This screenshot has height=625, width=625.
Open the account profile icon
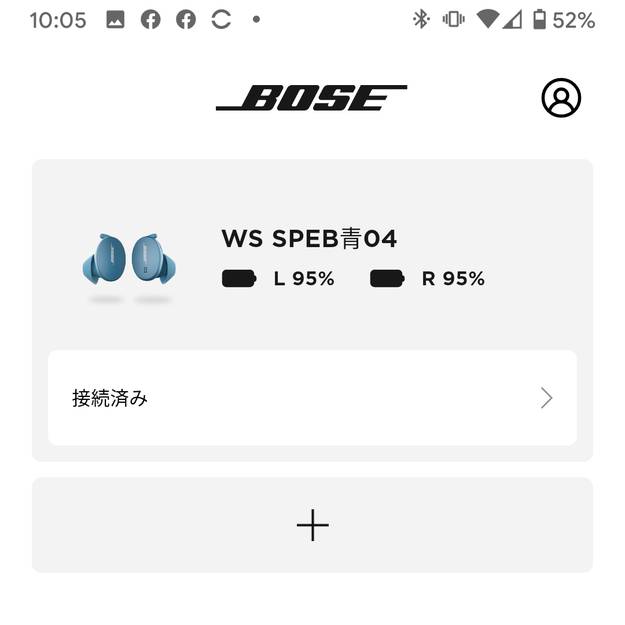point(561,98)
